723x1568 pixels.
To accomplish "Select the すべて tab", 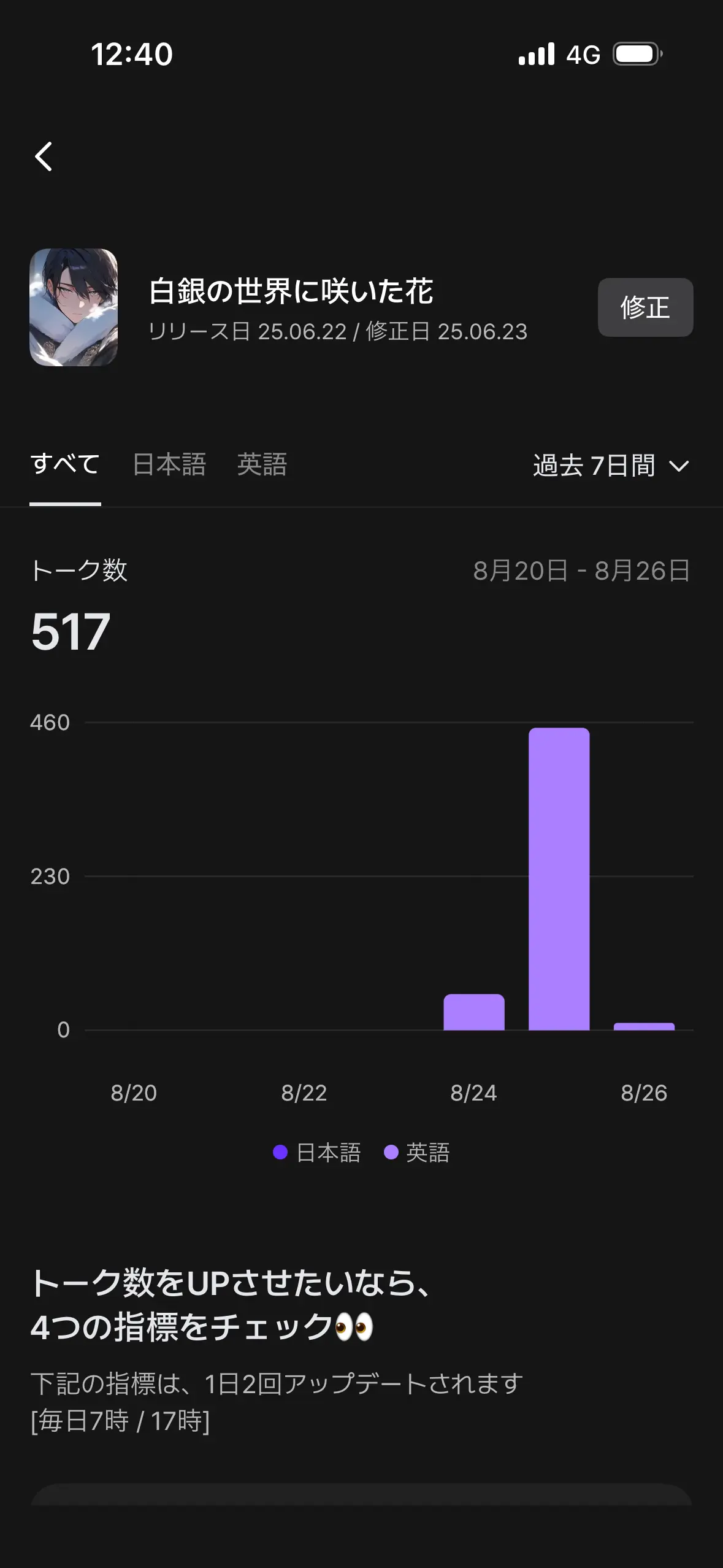I will [x=65, y=464].
